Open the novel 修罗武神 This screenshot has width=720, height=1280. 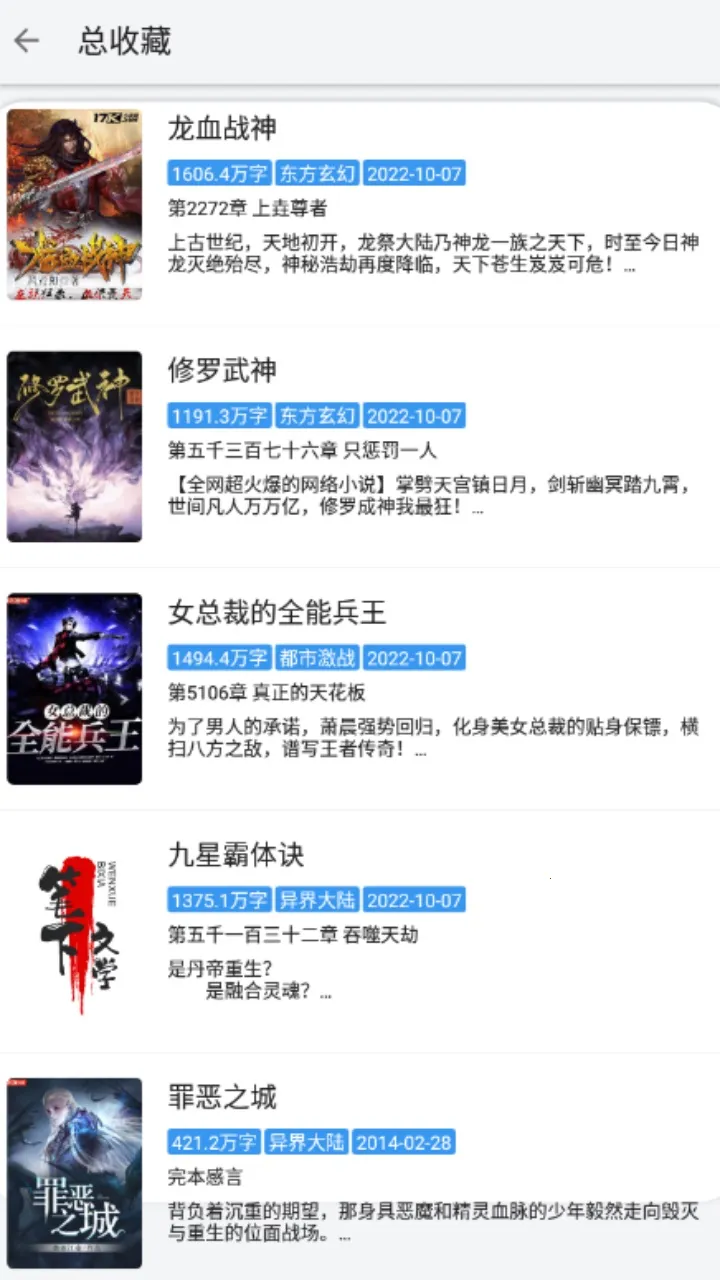(222, 371)
